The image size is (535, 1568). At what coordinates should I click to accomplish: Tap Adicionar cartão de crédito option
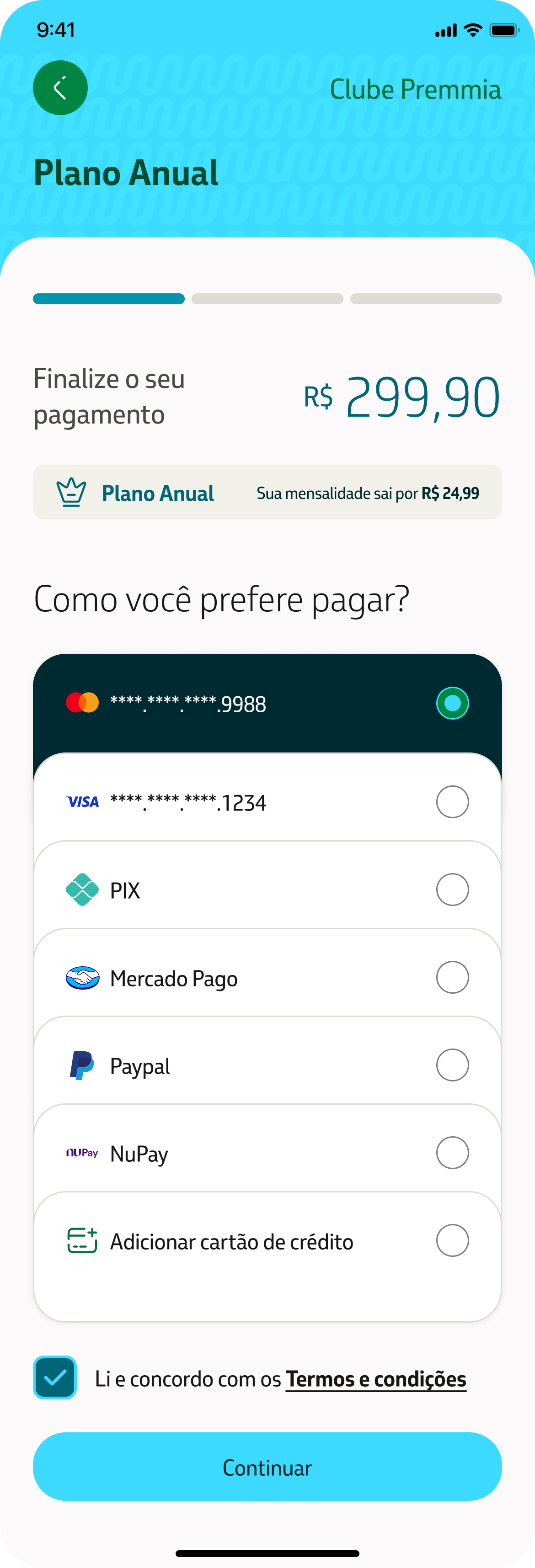pyautogui.click(x=451, y=1240)
